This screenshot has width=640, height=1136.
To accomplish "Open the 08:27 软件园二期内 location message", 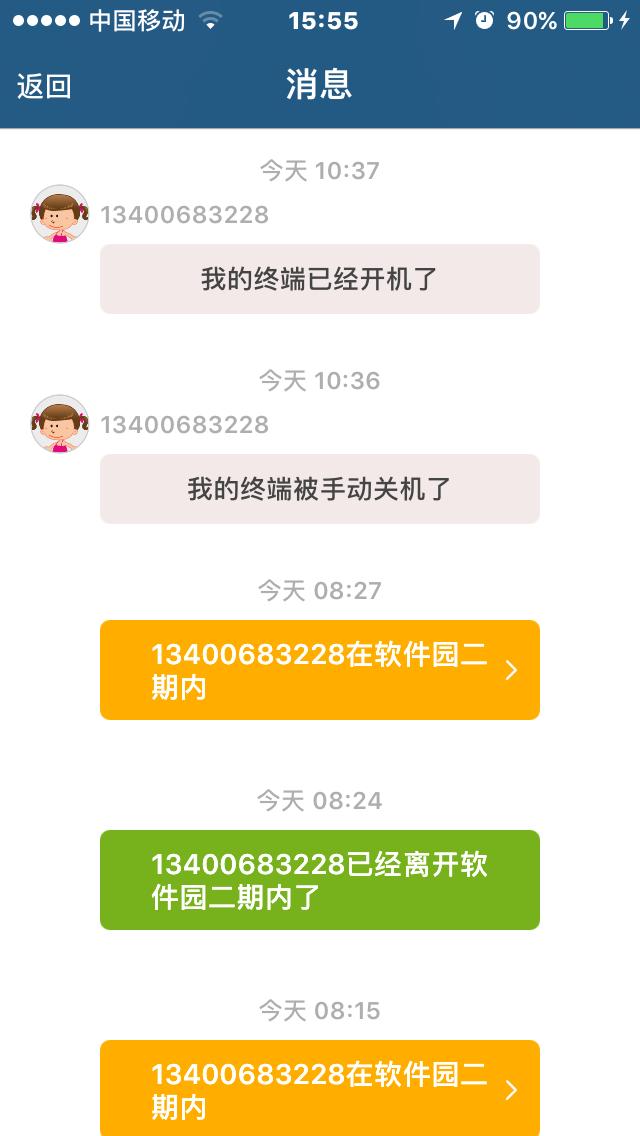I will tap(320, 670).
